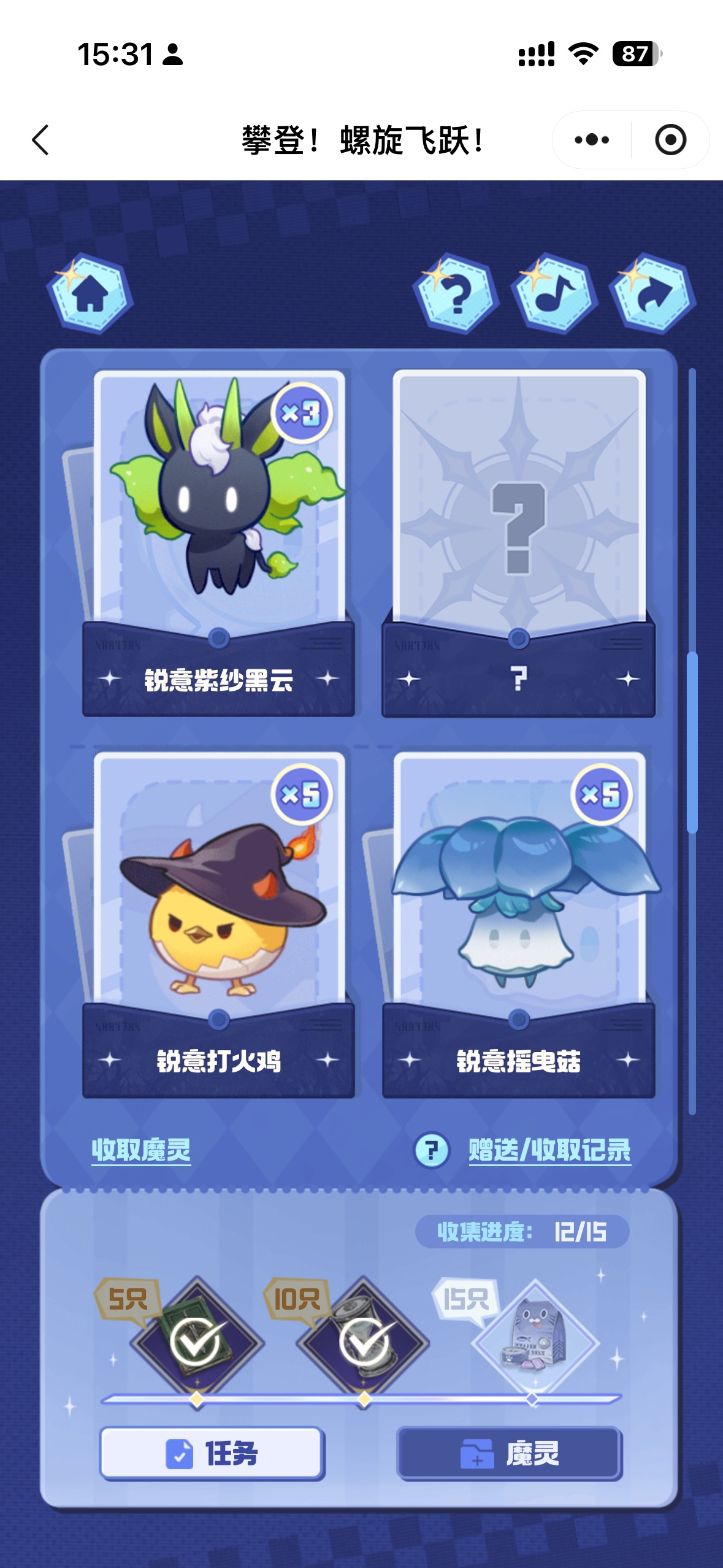Close the mini-program with the circle icon

point(670,140)
